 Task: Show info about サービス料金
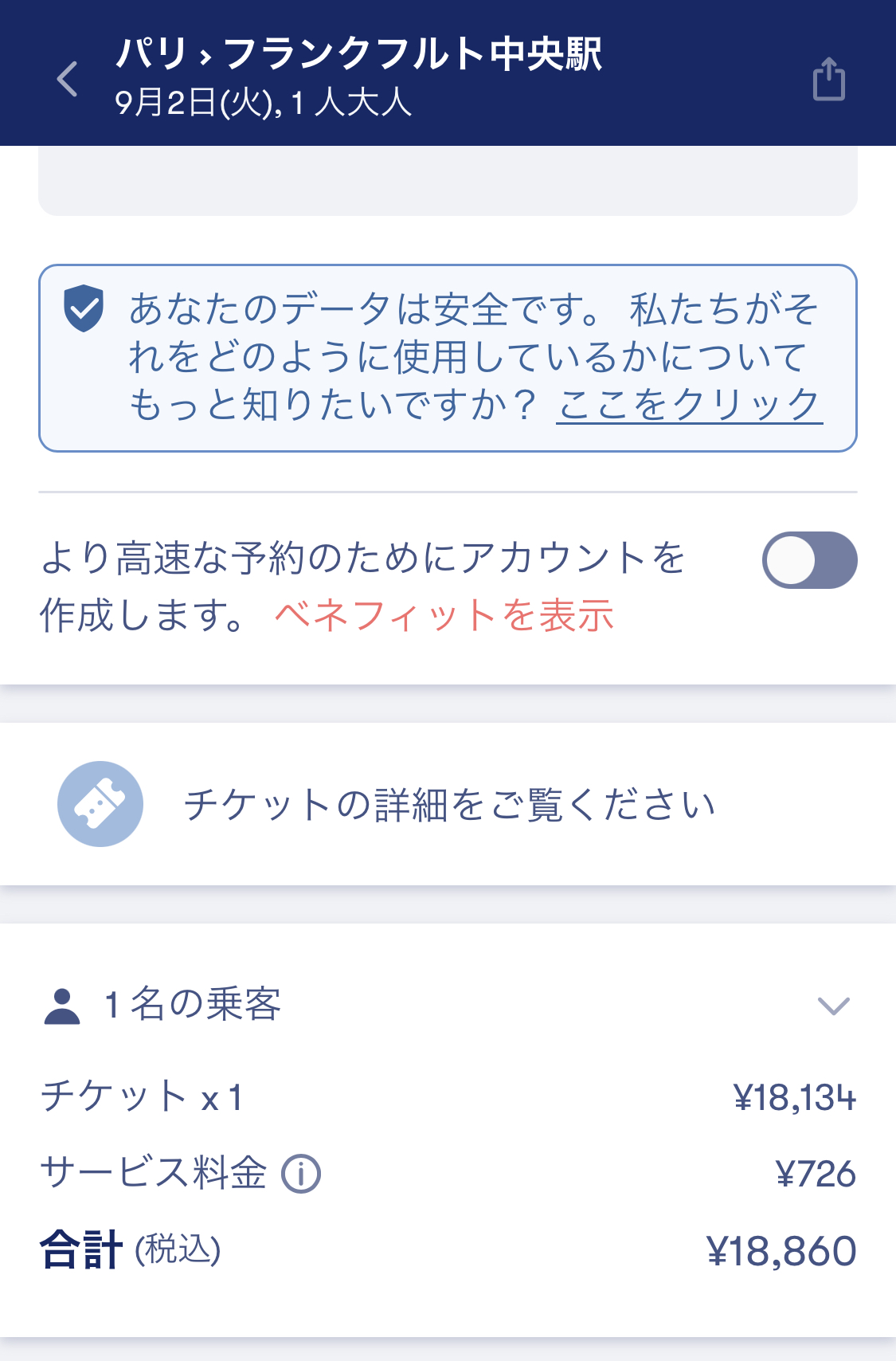point(301,1174)
